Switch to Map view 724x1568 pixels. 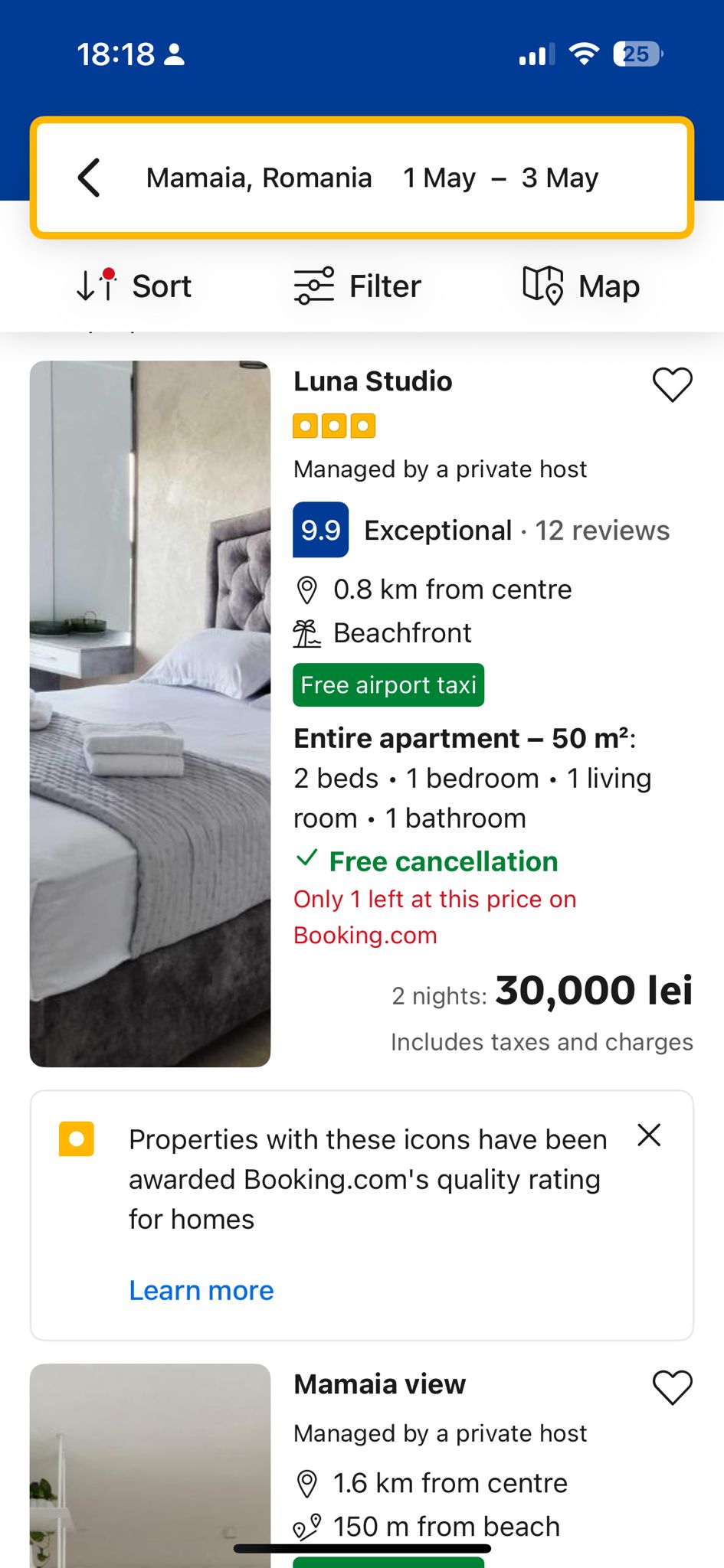click(581, 286)
